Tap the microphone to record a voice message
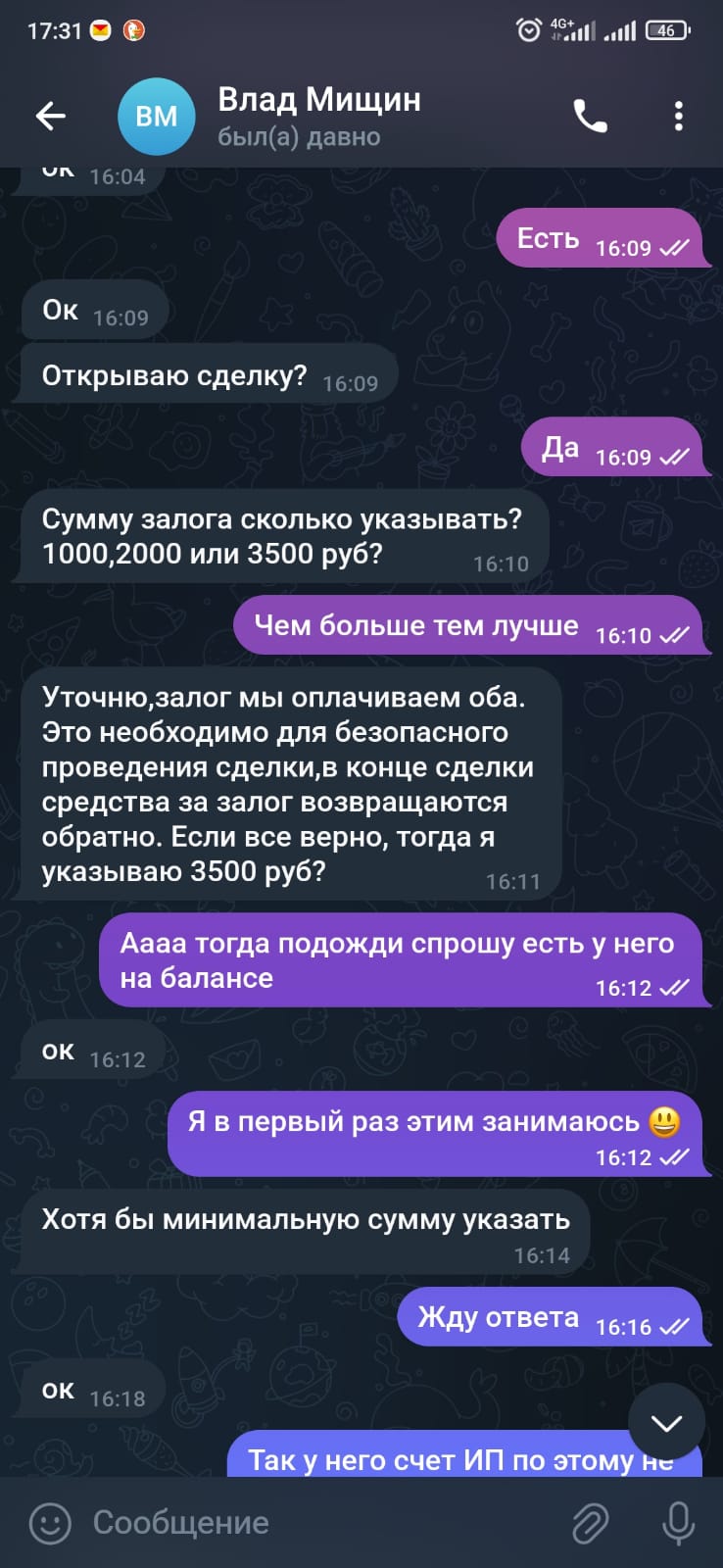The height and width of the screenshot is (1568, 723). (677, 1523)
